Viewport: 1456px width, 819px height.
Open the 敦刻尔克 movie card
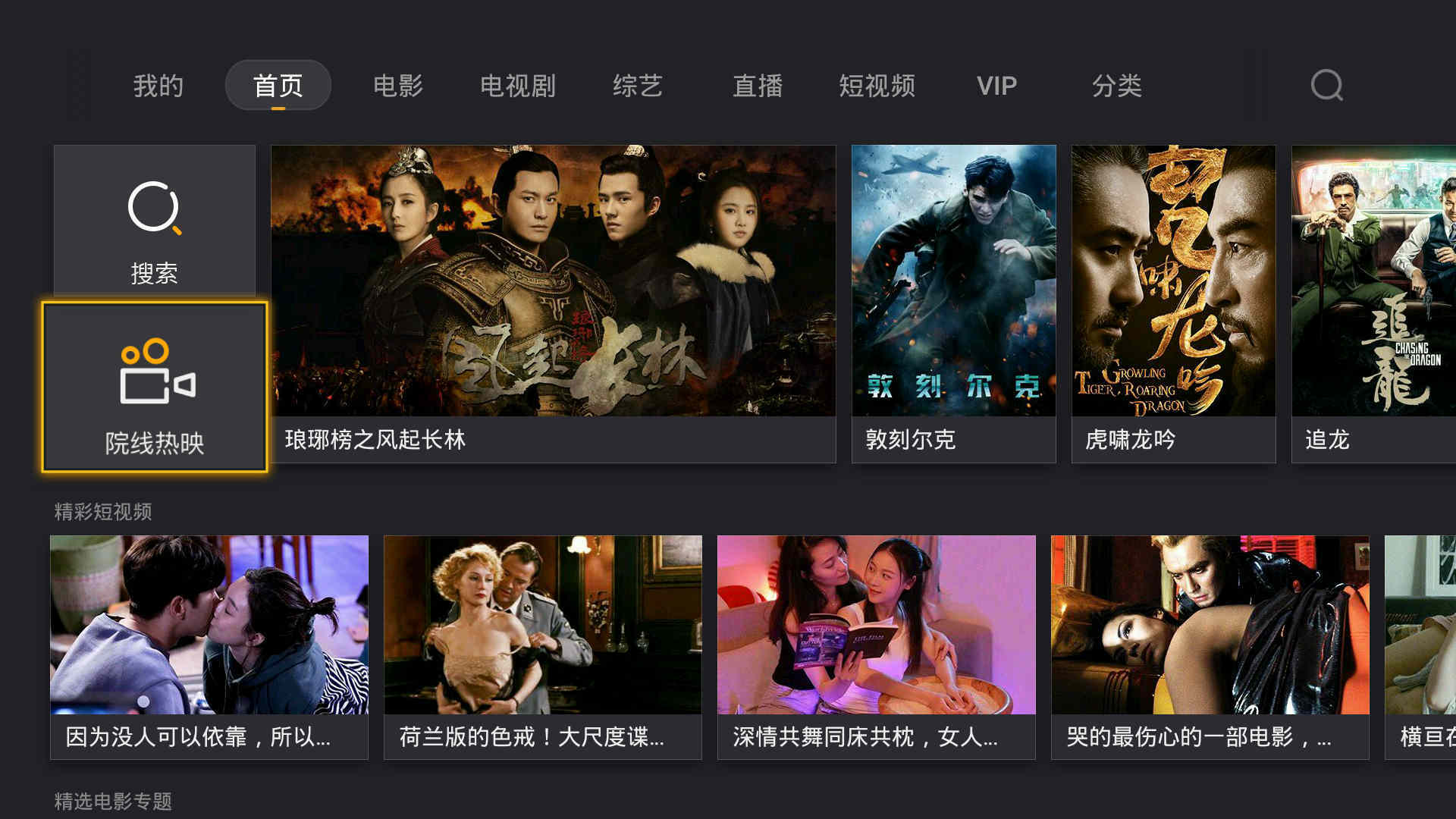pyautogui.click(x=954, y=303)
